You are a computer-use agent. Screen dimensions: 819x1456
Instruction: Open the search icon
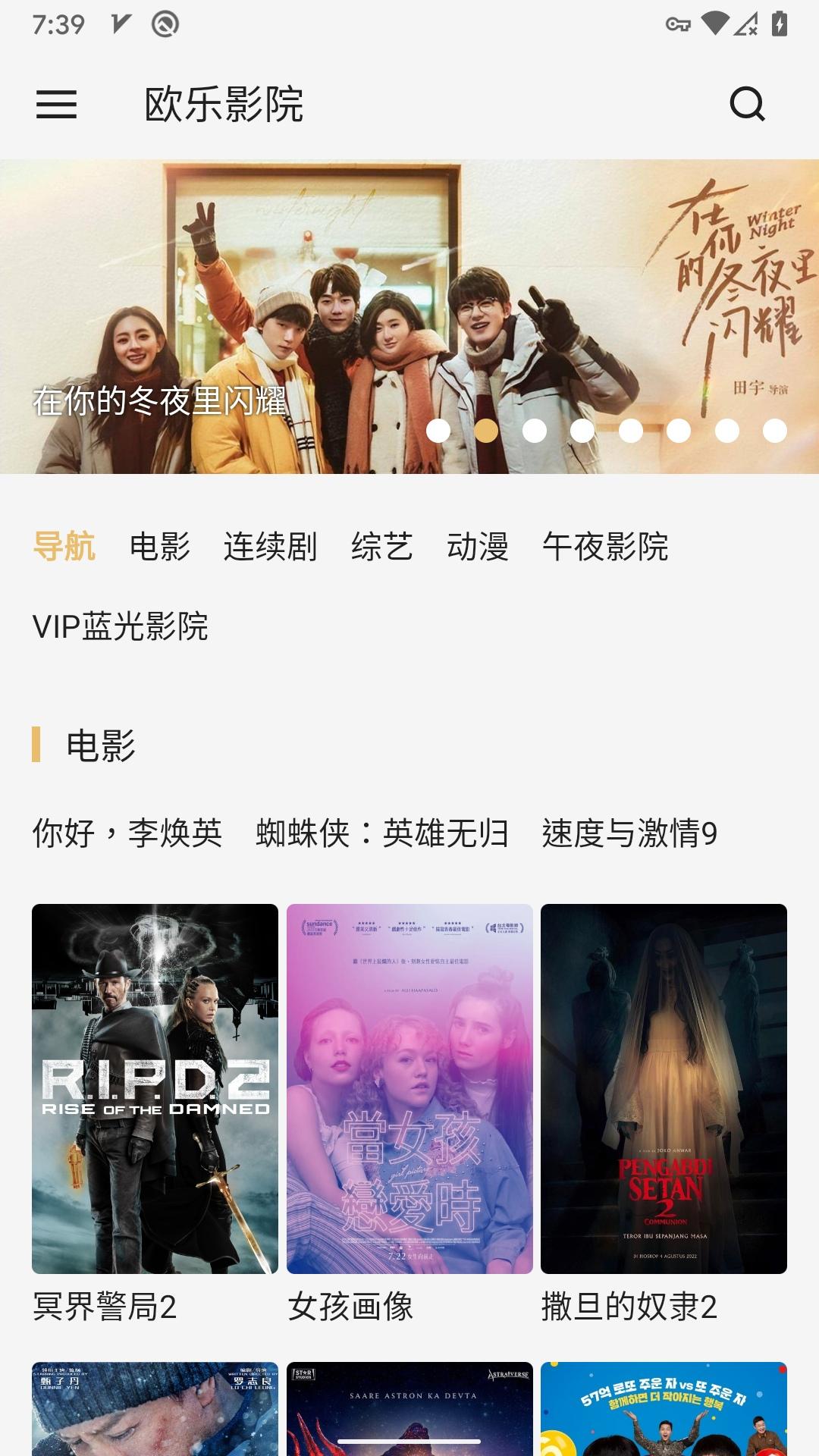pos(747,104)
